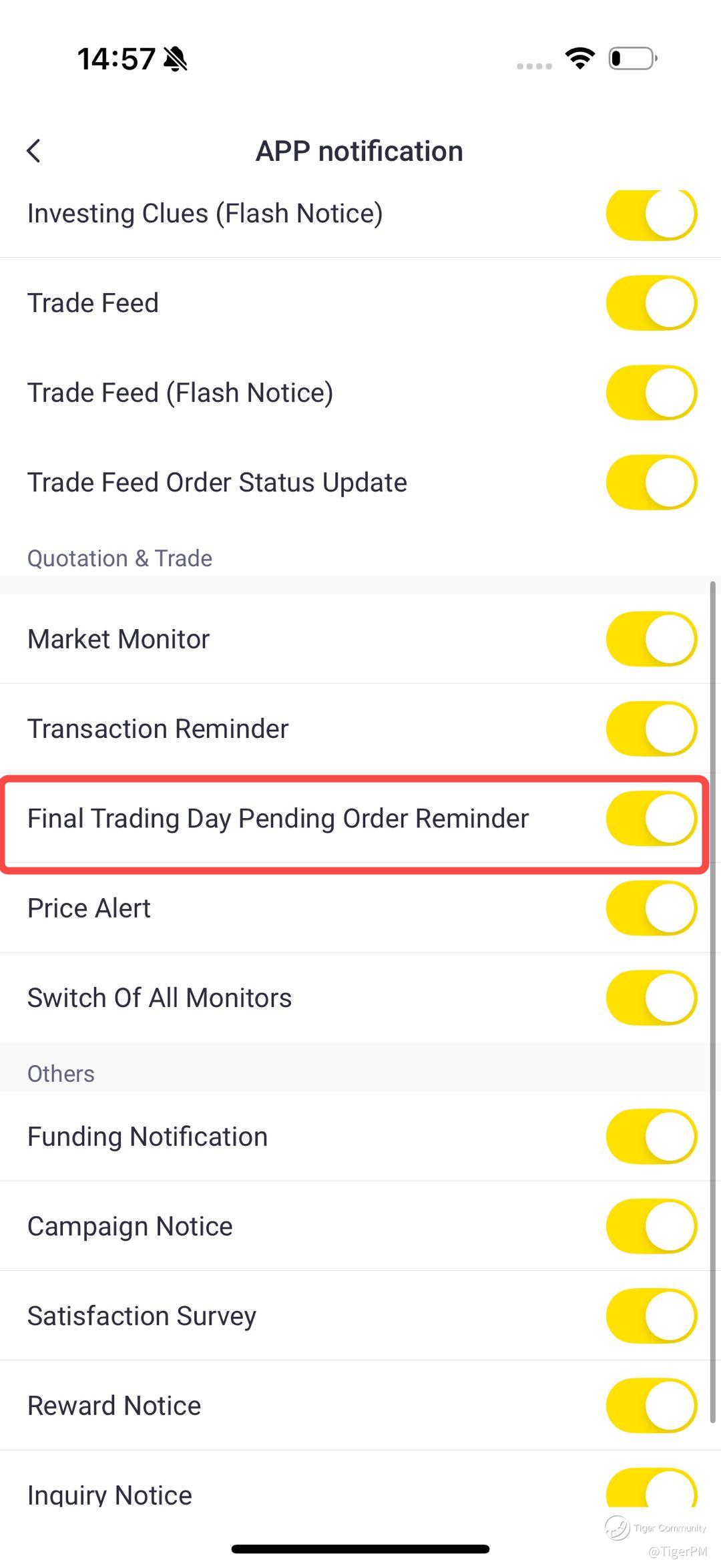Viewport: 721px width, 1568px height.
Task: Toggle Trade Feed Order Status Update
Action: [652, 482]
